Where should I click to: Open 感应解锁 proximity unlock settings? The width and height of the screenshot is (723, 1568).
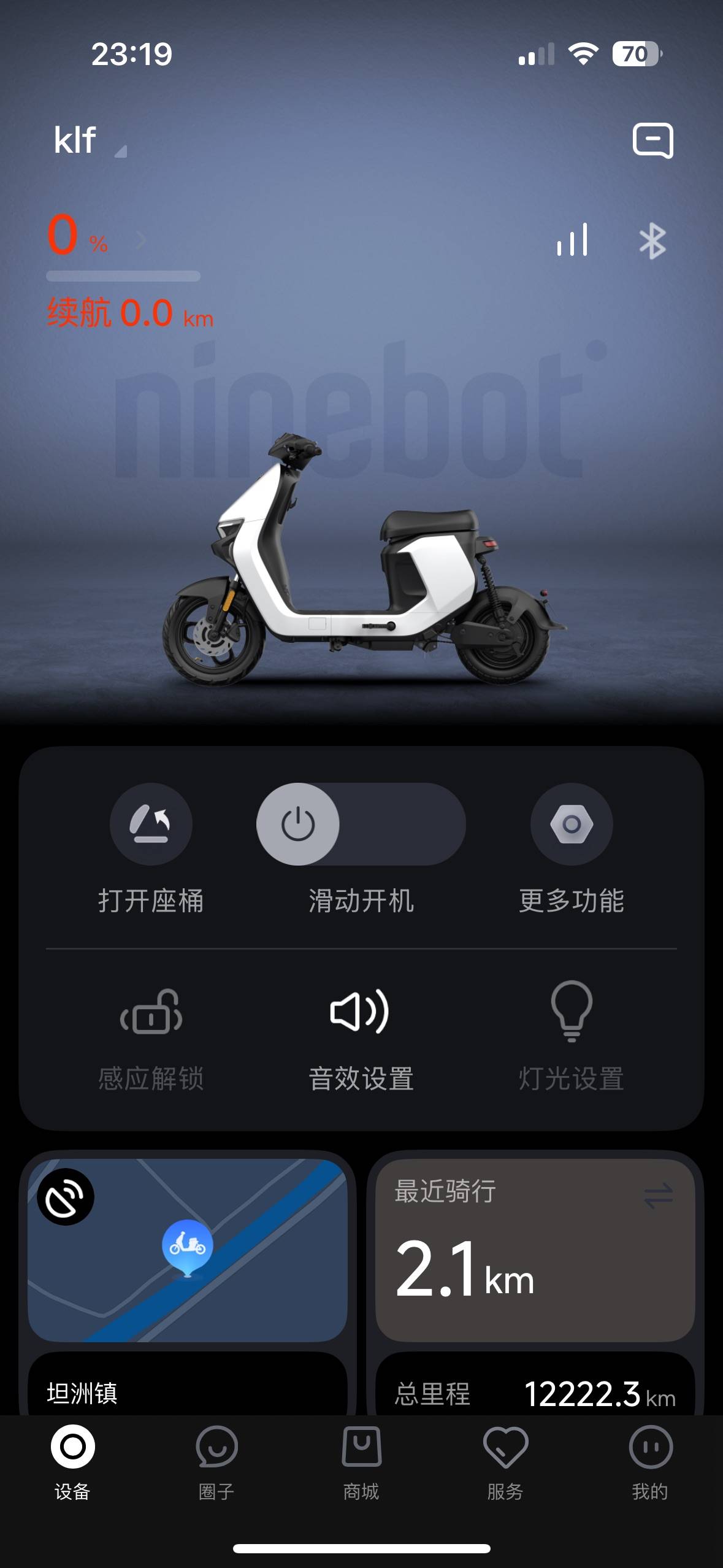[x=151, y=1037]
